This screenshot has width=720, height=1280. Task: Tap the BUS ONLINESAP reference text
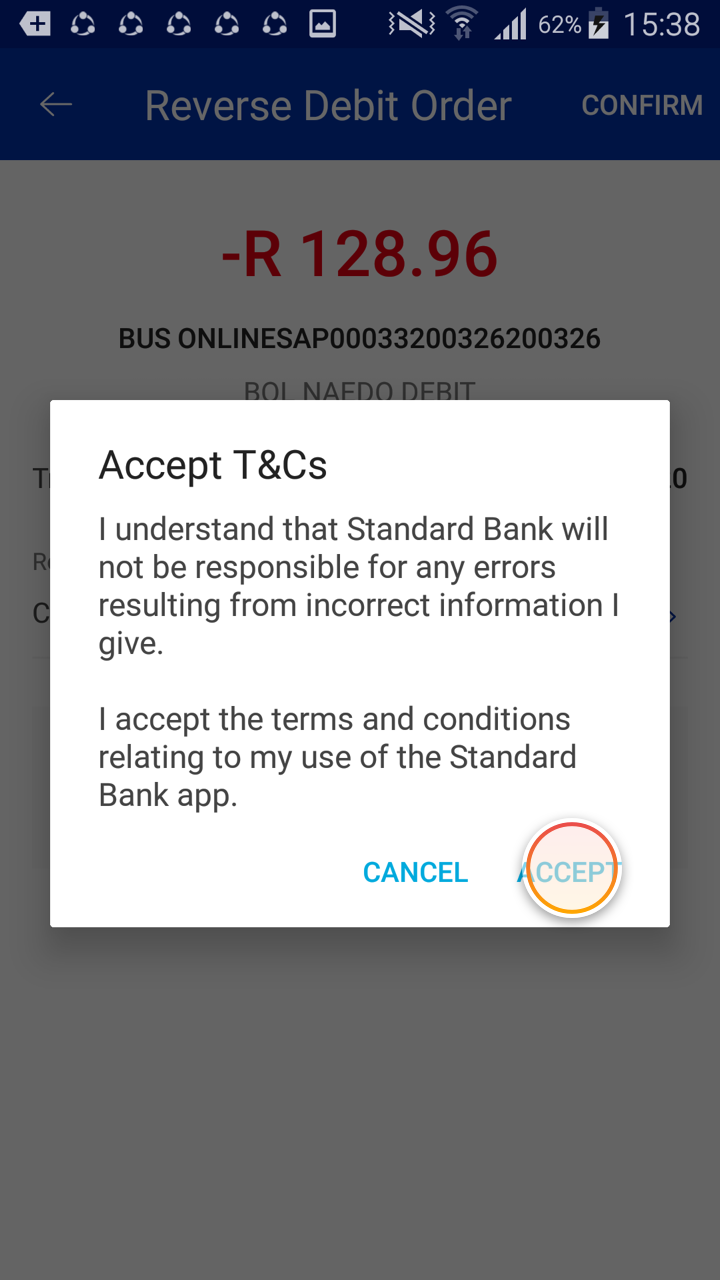[360, 339]
